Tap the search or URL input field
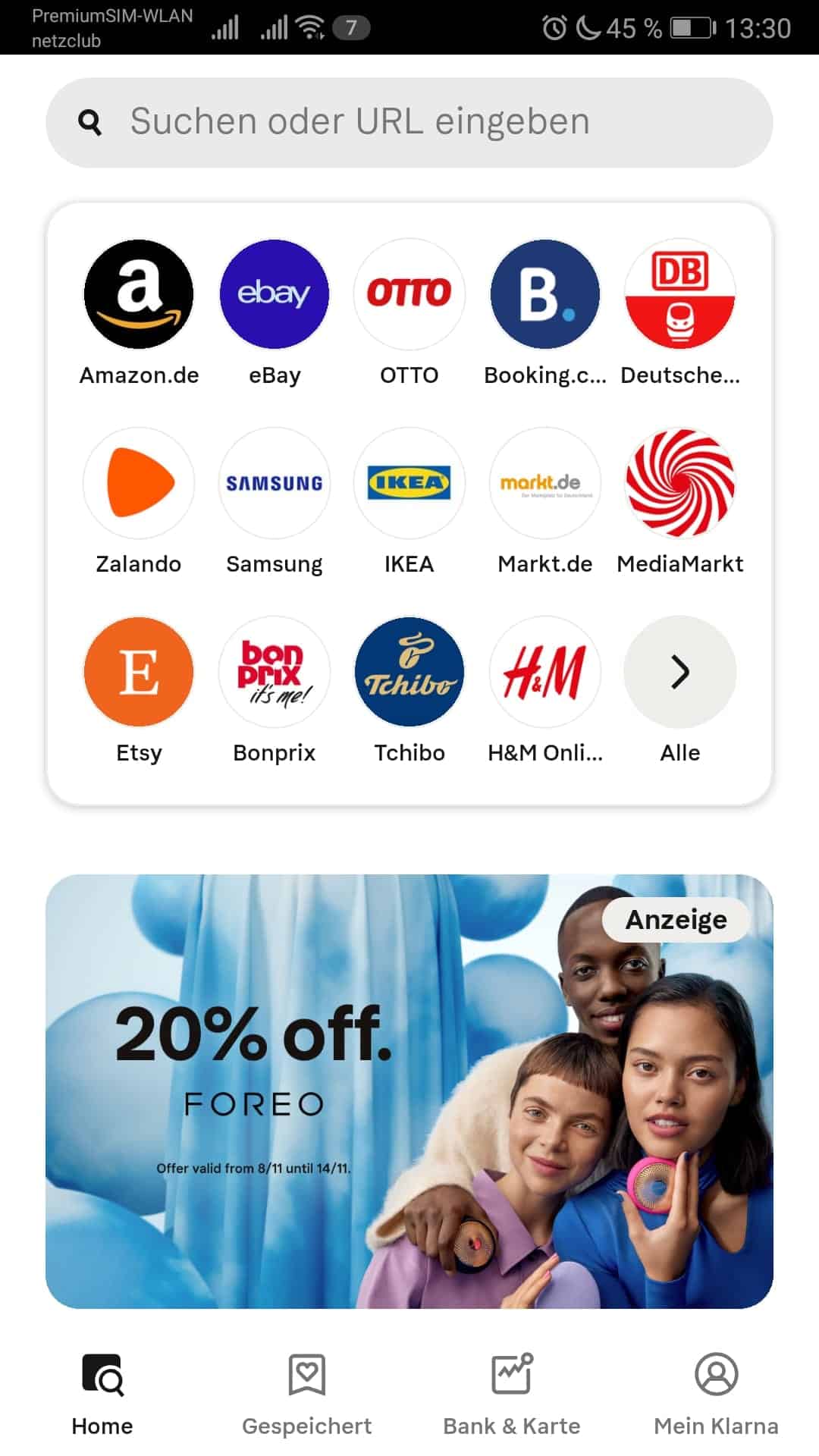Viewport: 819px width, 1456px height. (x=409, y=122)
